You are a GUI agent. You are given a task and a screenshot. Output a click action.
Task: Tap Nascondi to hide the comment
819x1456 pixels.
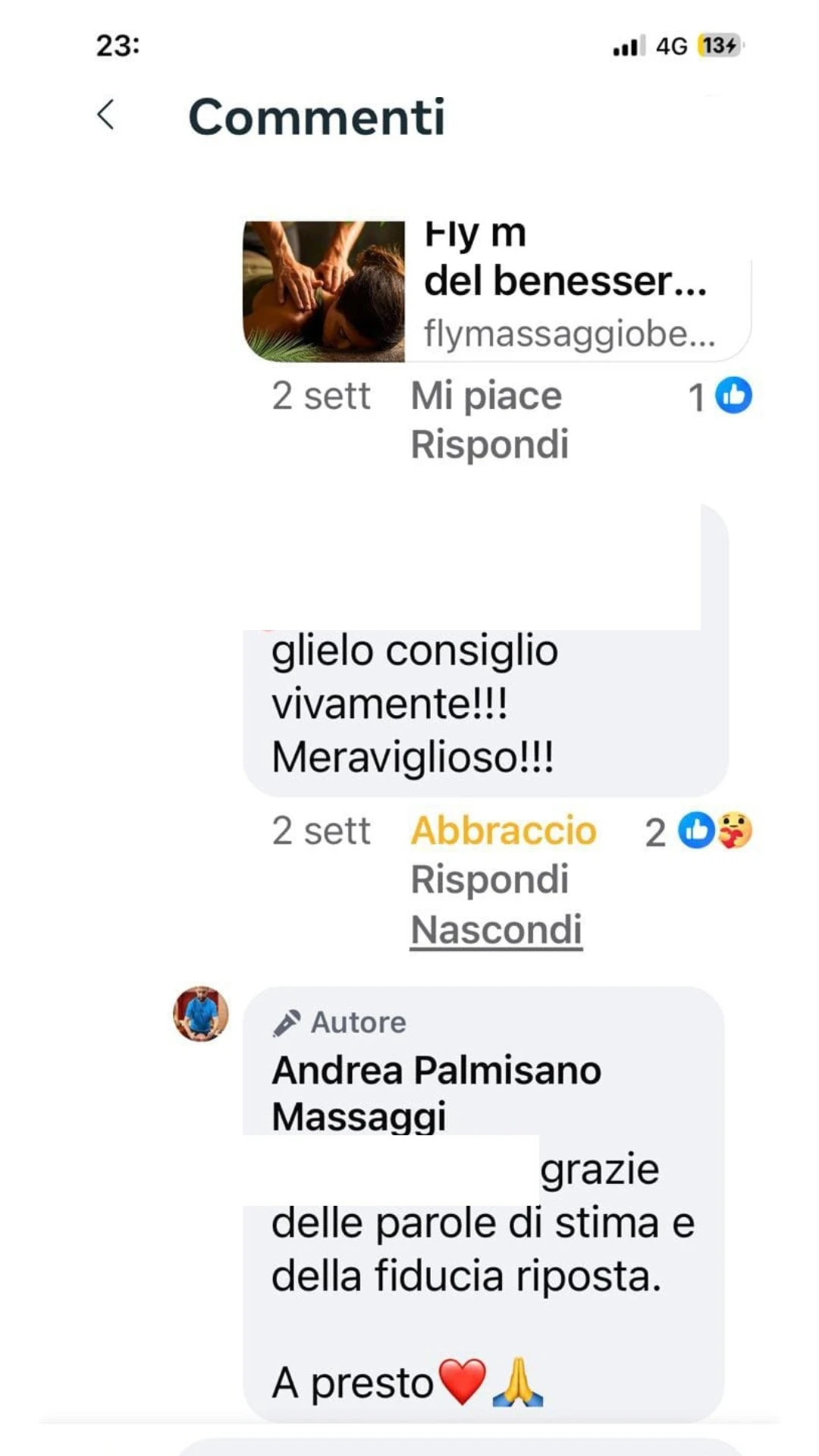[x=496, y=930]
